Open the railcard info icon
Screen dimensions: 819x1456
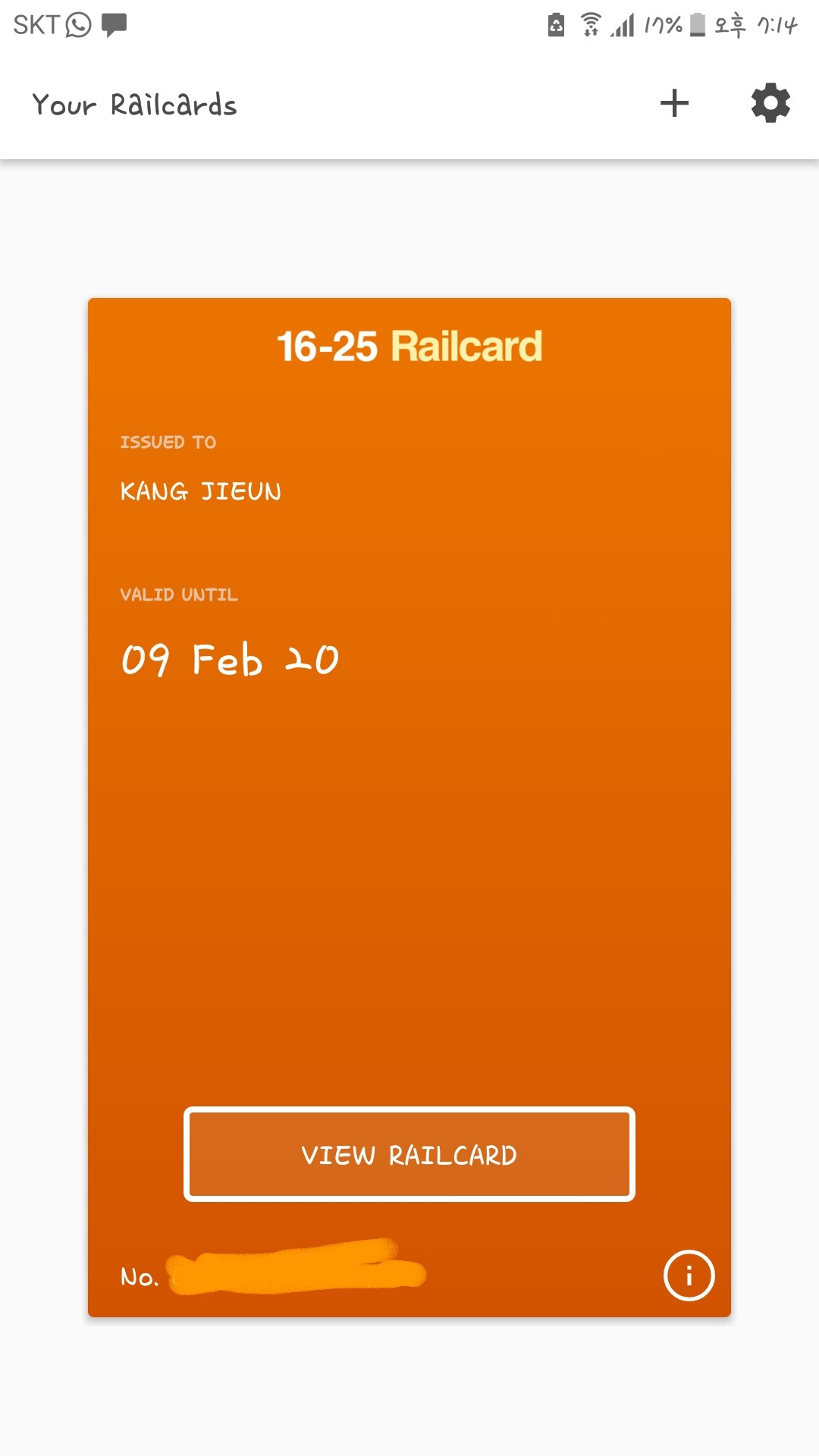pyautogui.click(x=689, y=1276)
